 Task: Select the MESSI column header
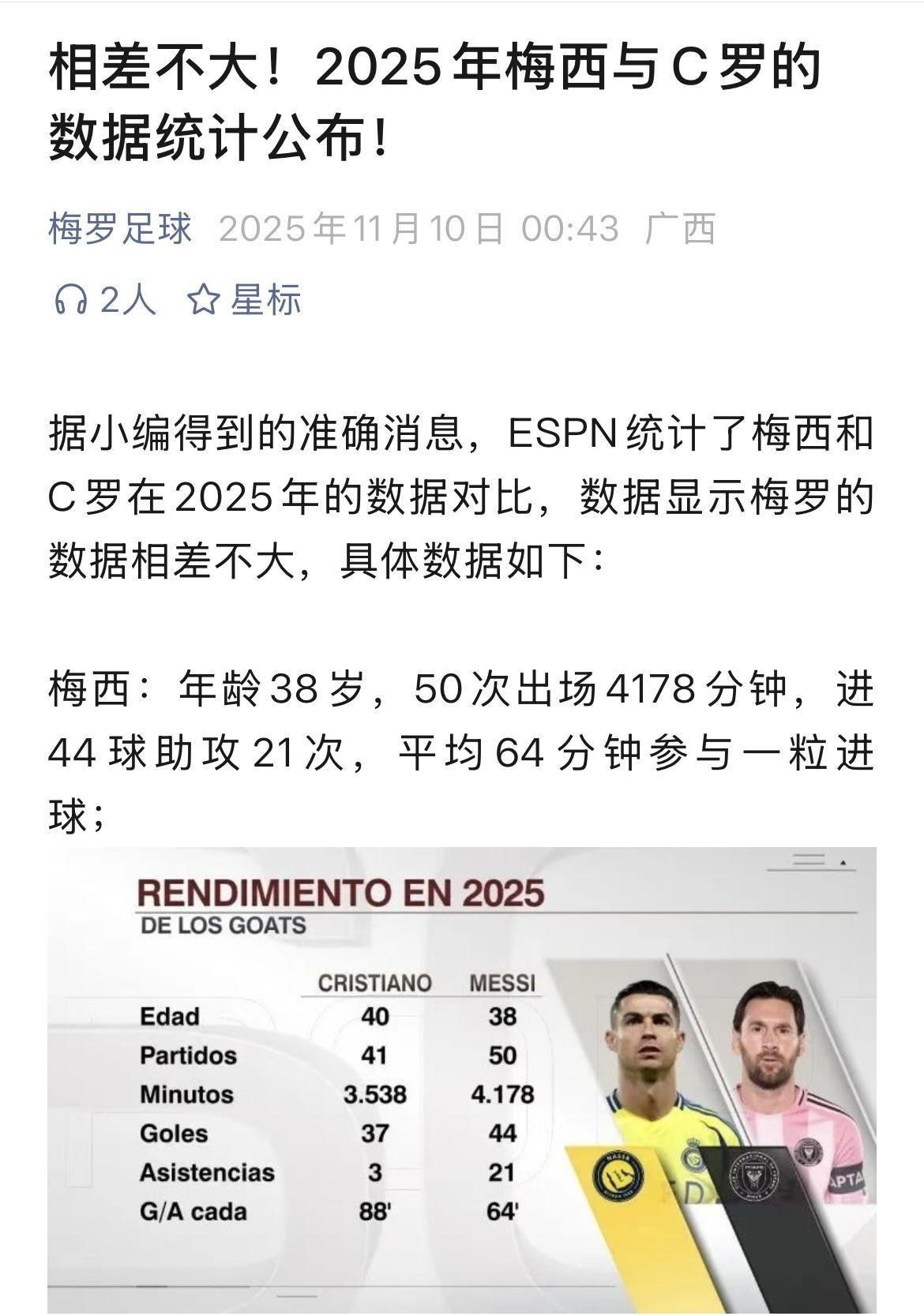[503, 984]
